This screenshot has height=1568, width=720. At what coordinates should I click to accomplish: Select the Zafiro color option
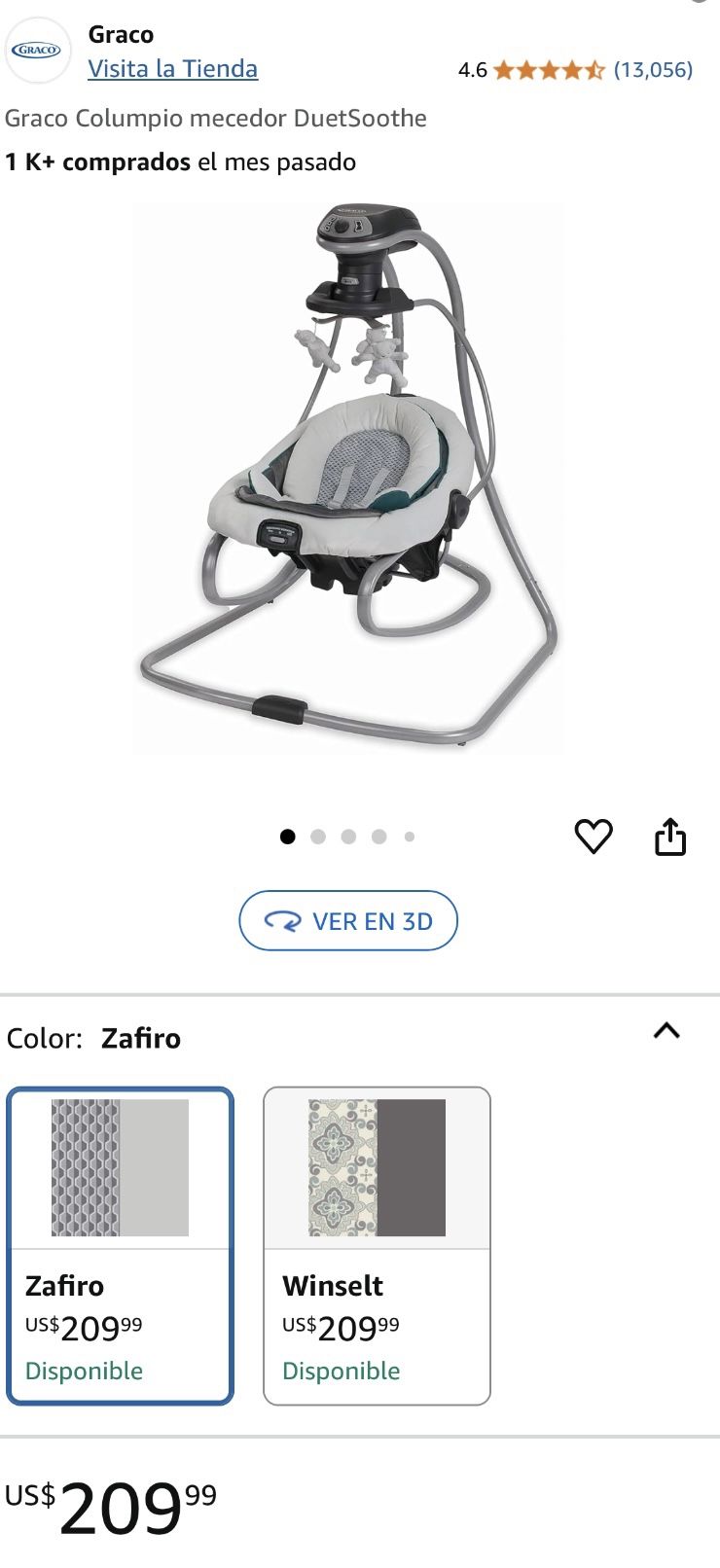(121, 1246)
